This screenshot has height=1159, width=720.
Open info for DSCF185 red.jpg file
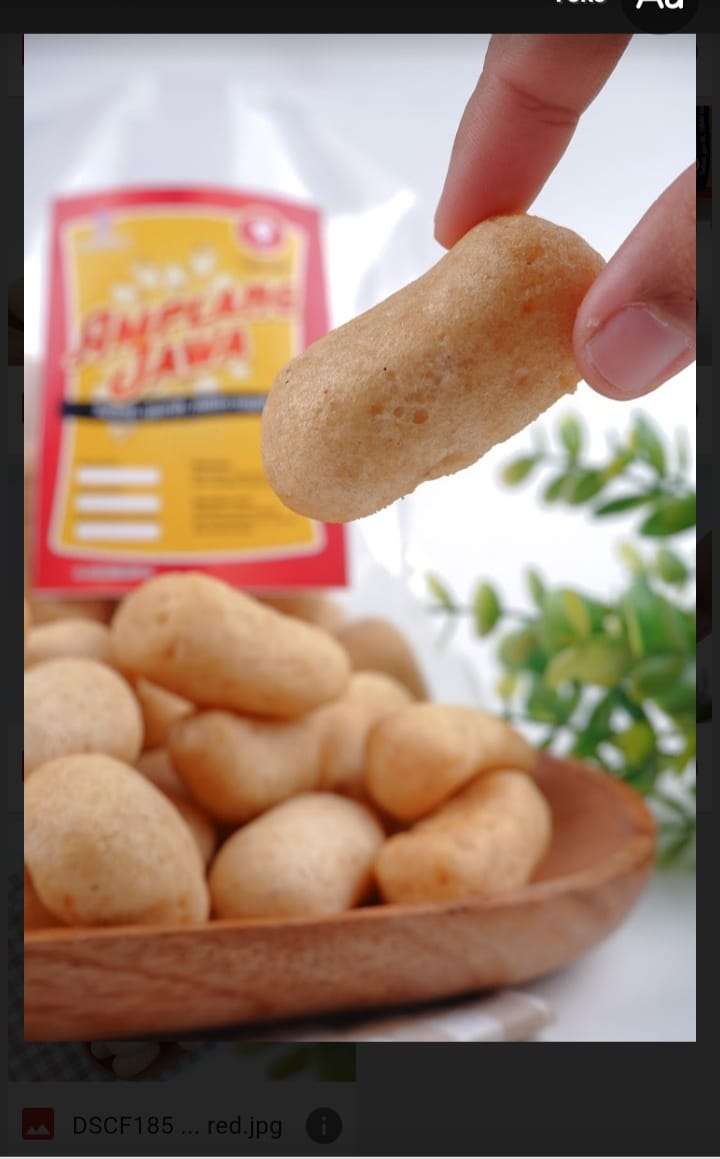click(x=323, y=1125)
